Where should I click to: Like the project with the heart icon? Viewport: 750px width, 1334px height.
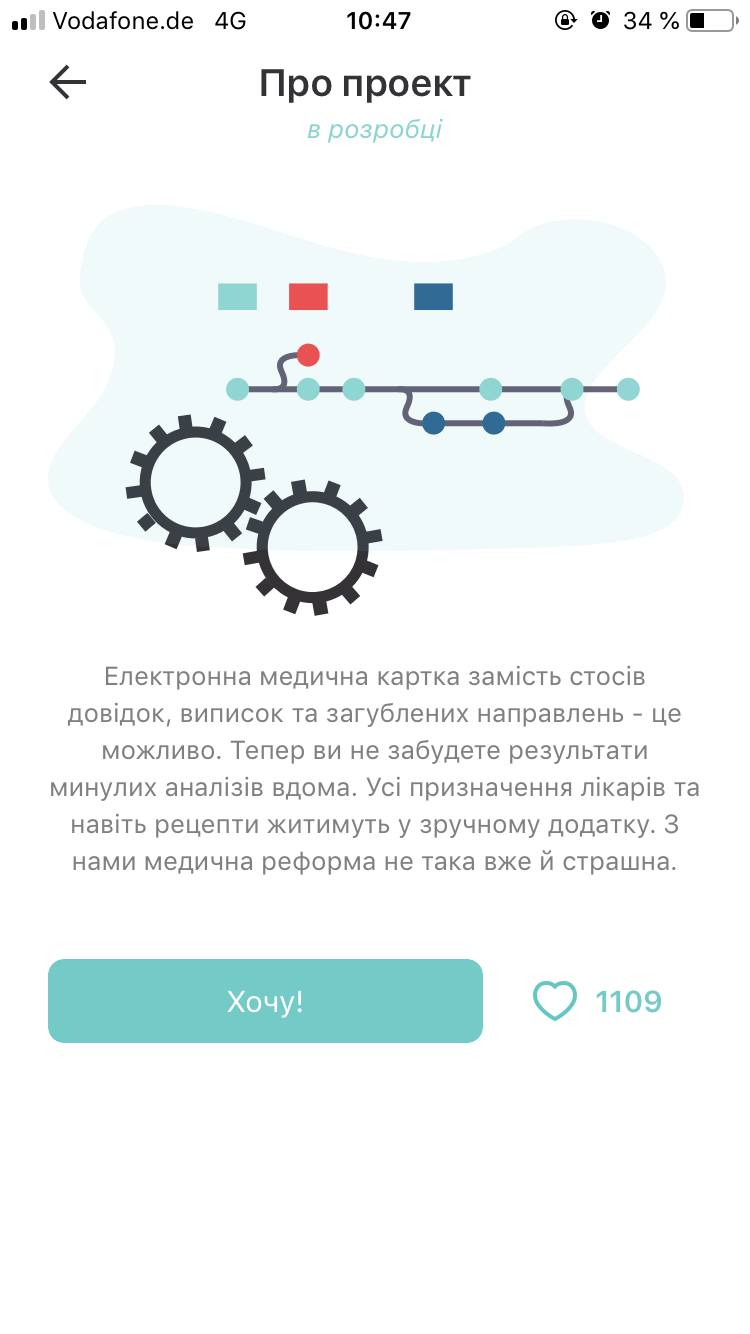(555, 1001)
